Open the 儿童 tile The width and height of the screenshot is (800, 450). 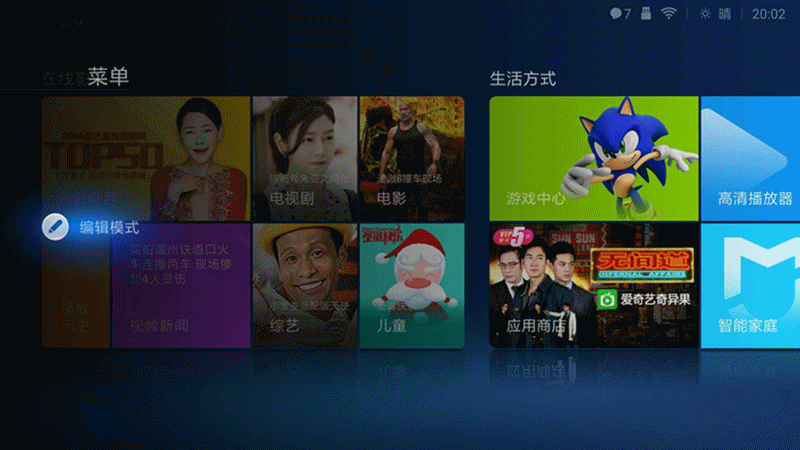pos(411,285)
